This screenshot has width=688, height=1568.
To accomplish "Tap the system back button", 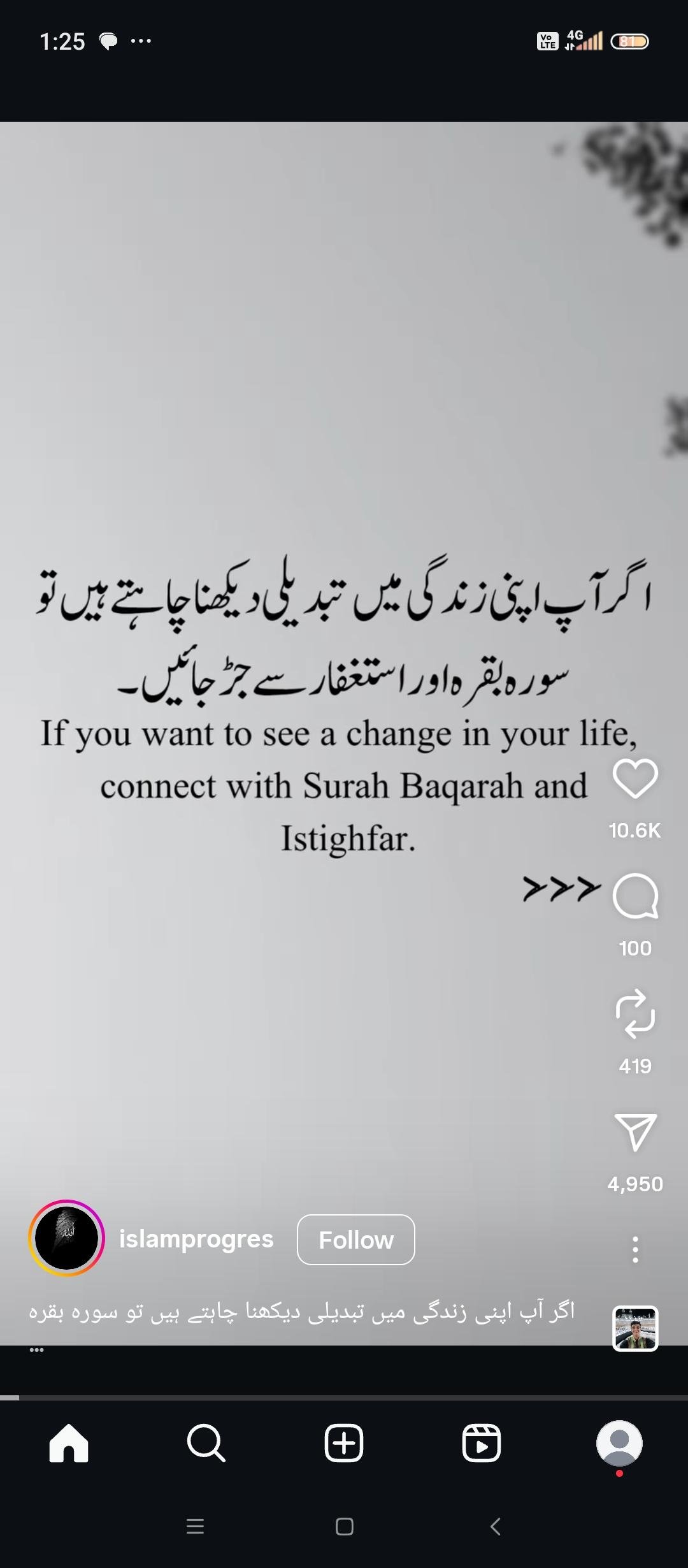I will [495, 1527].
